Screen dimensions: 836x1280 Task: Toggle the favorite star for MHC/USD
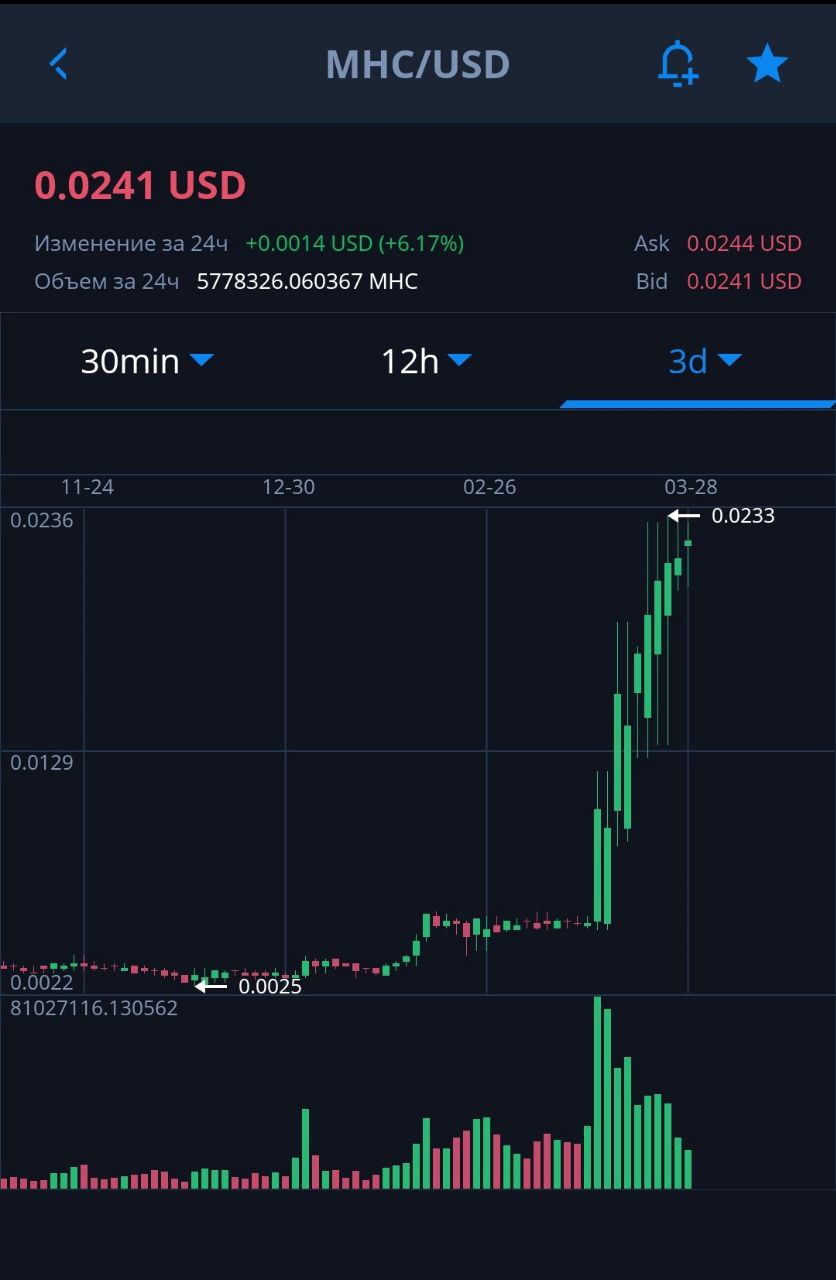(x=767, y=64)
